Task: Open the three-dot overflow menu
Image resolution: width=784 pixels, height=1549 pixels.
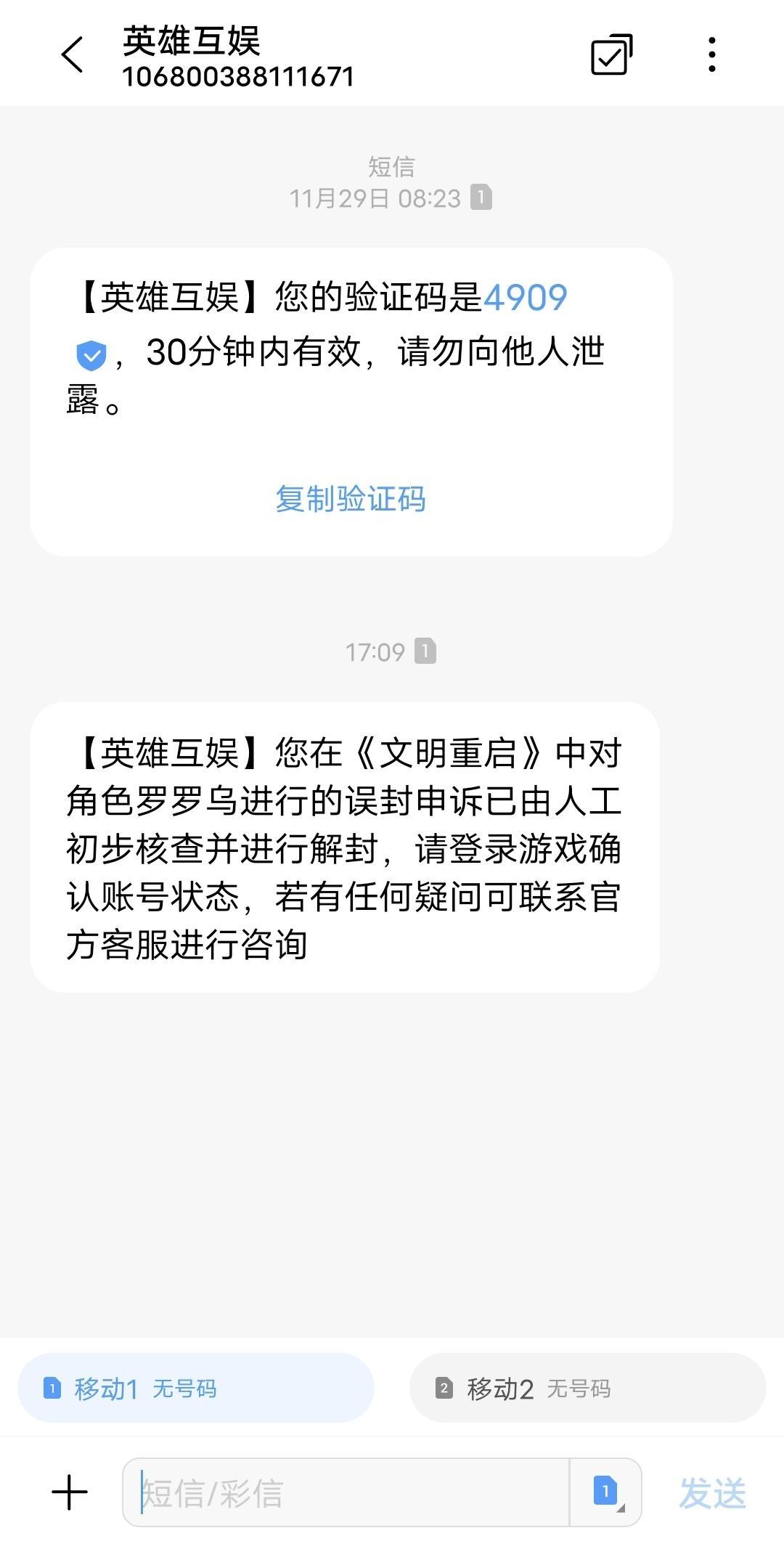Action: tap(712, 54)
